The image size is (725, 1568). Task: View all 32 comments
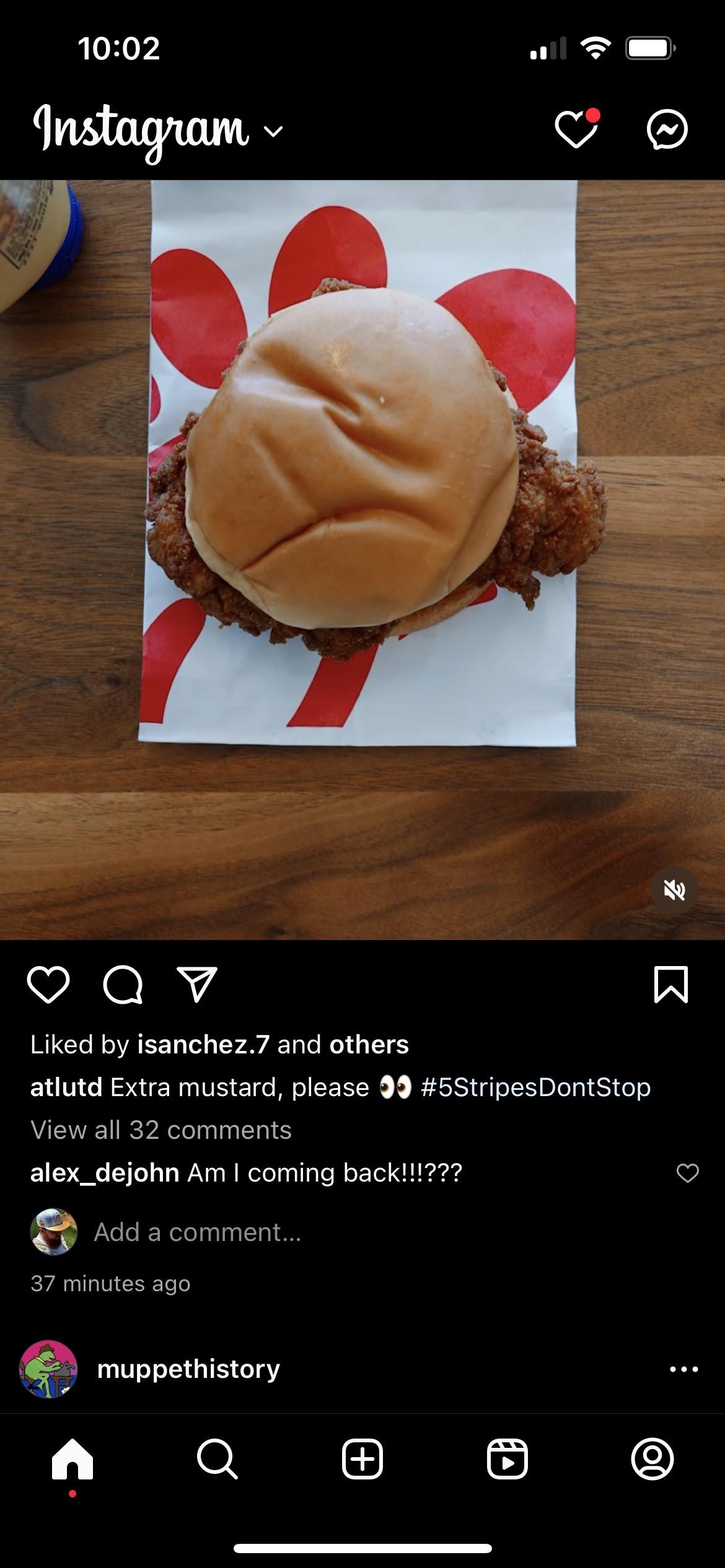pos(161,1130)
